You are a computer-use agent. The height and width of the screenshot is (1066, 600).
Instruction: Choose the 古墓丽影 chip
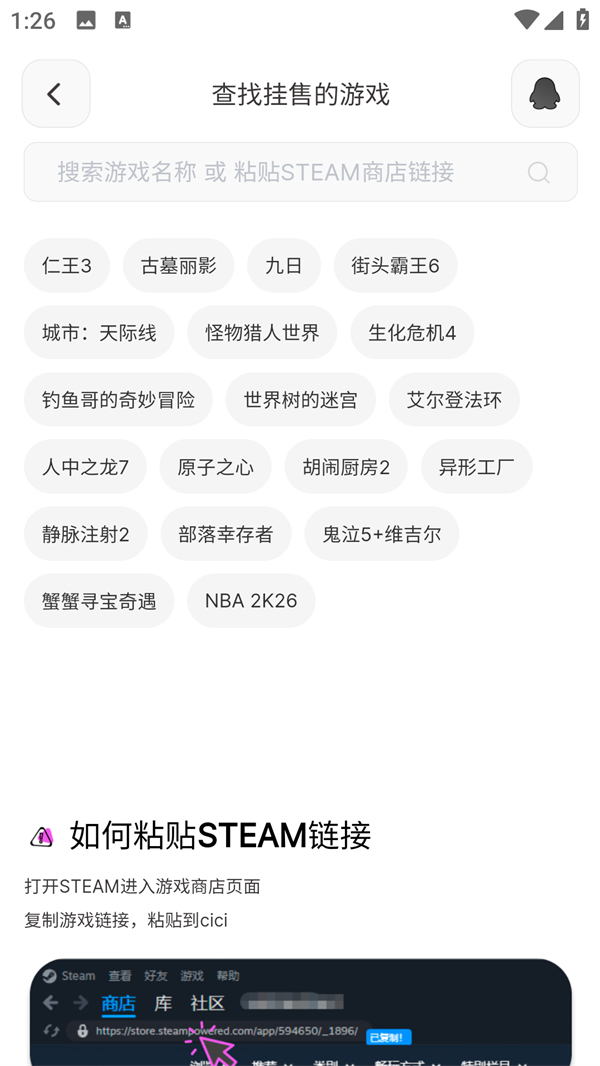pyautogui.click(x=178, y=266)
